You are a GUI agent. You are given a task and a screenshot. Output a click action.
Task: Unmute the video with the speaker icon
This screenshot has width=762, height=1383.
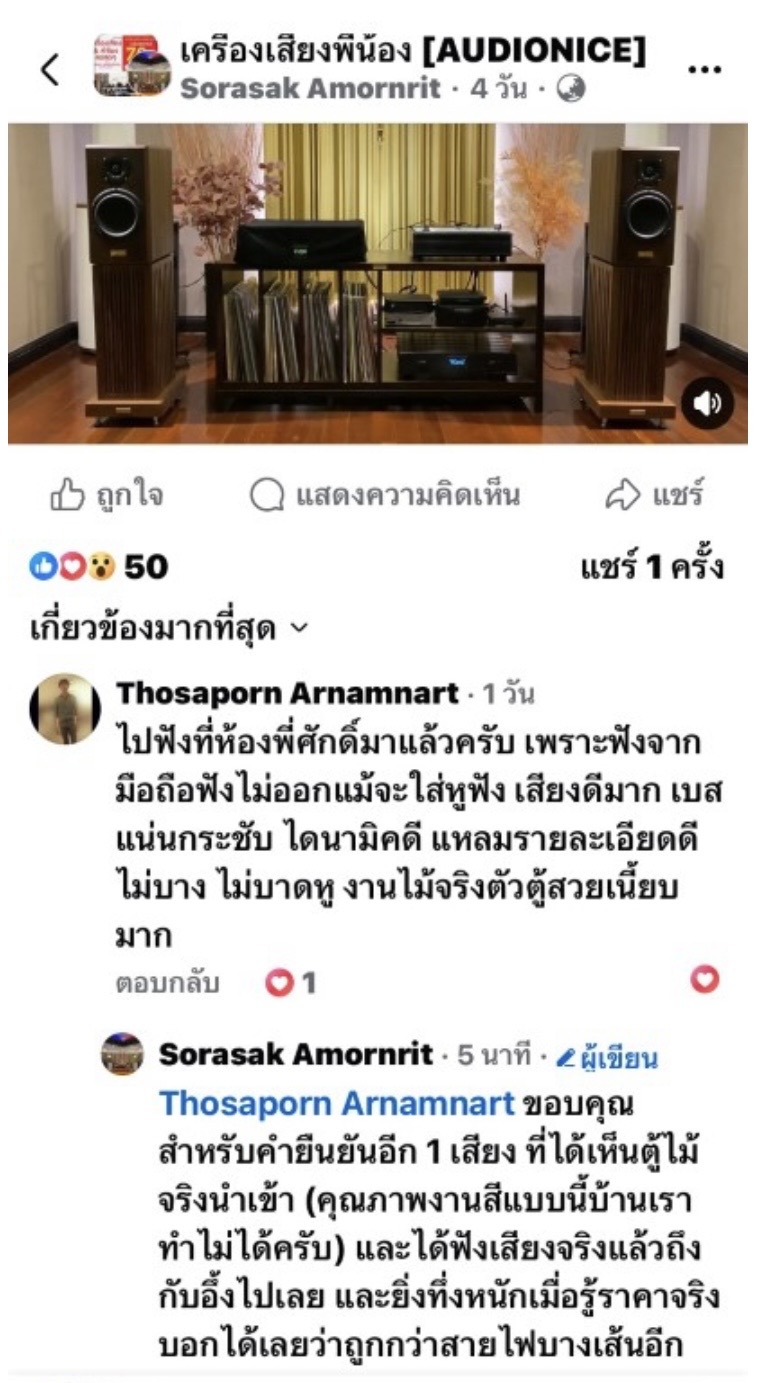point(708,403)
